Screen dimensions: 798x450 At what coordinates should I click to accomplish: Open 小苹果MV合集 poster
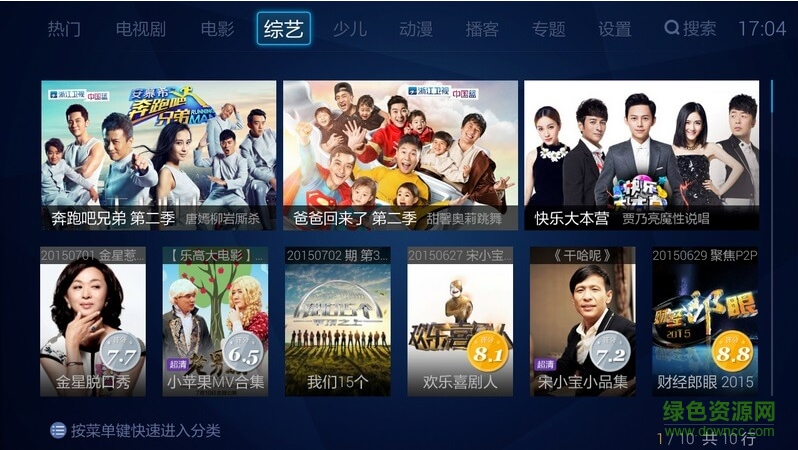tap(215, 320)
